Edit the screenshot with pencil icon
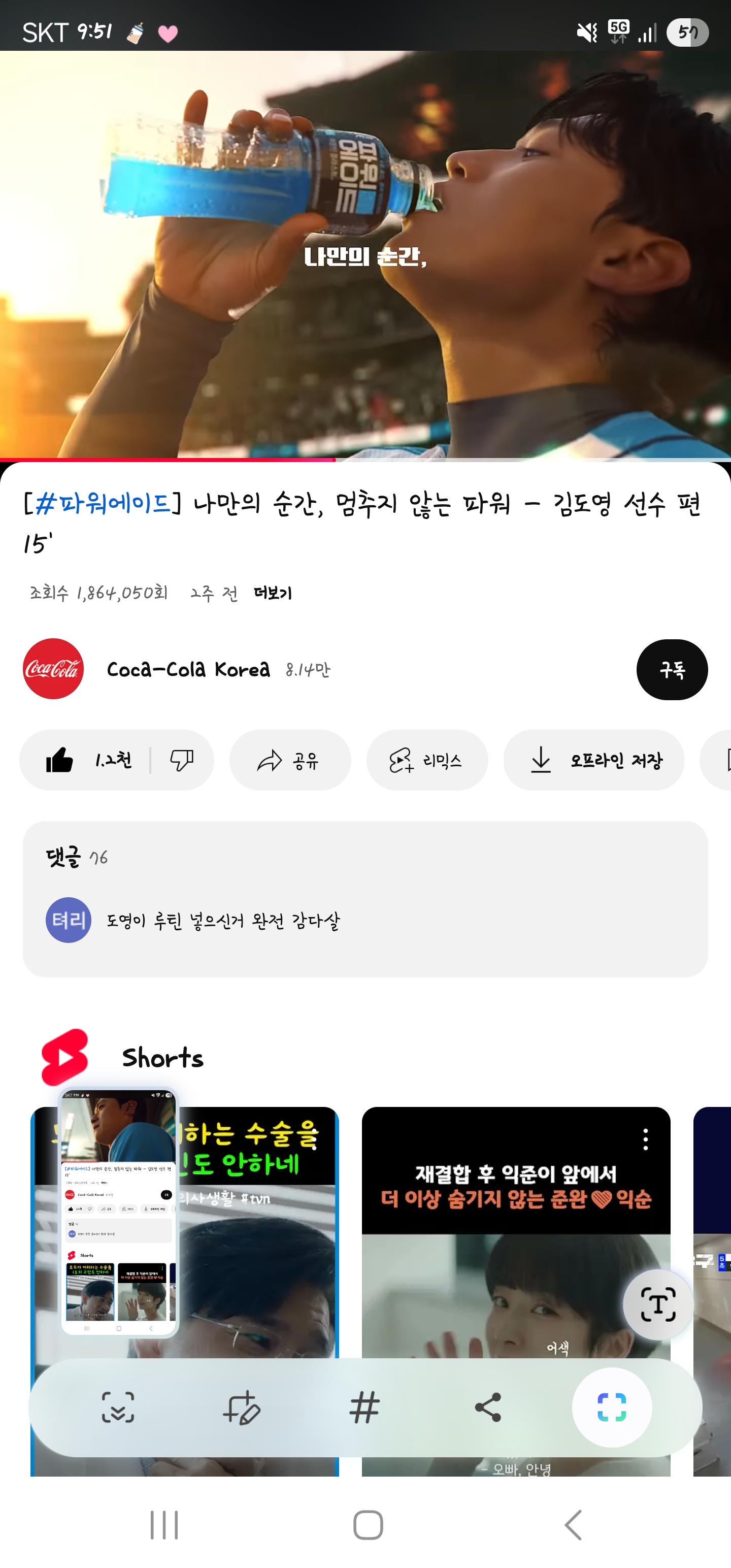Screen dimensions: 731x1568 (242, 1408)
